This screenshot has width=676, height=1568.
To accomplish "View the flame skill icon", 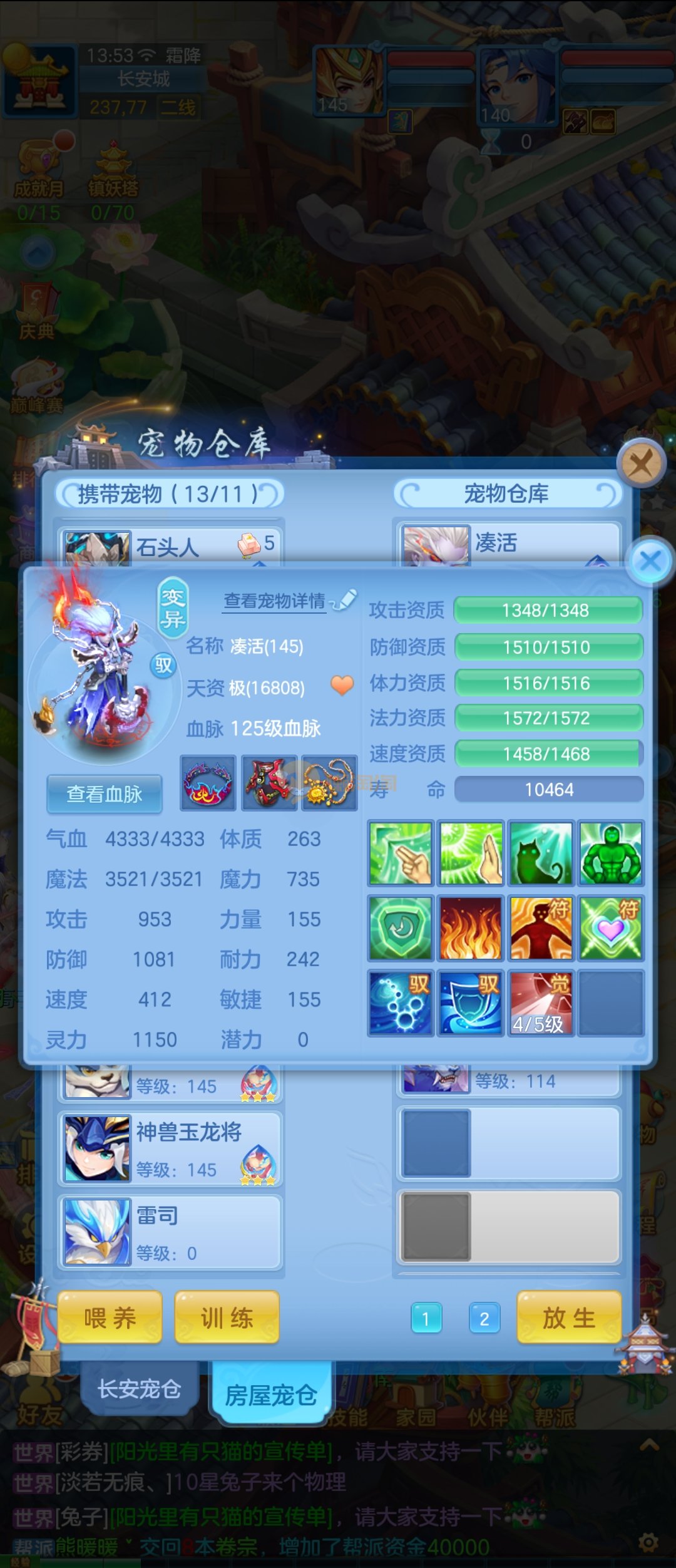I will [470, 928].
